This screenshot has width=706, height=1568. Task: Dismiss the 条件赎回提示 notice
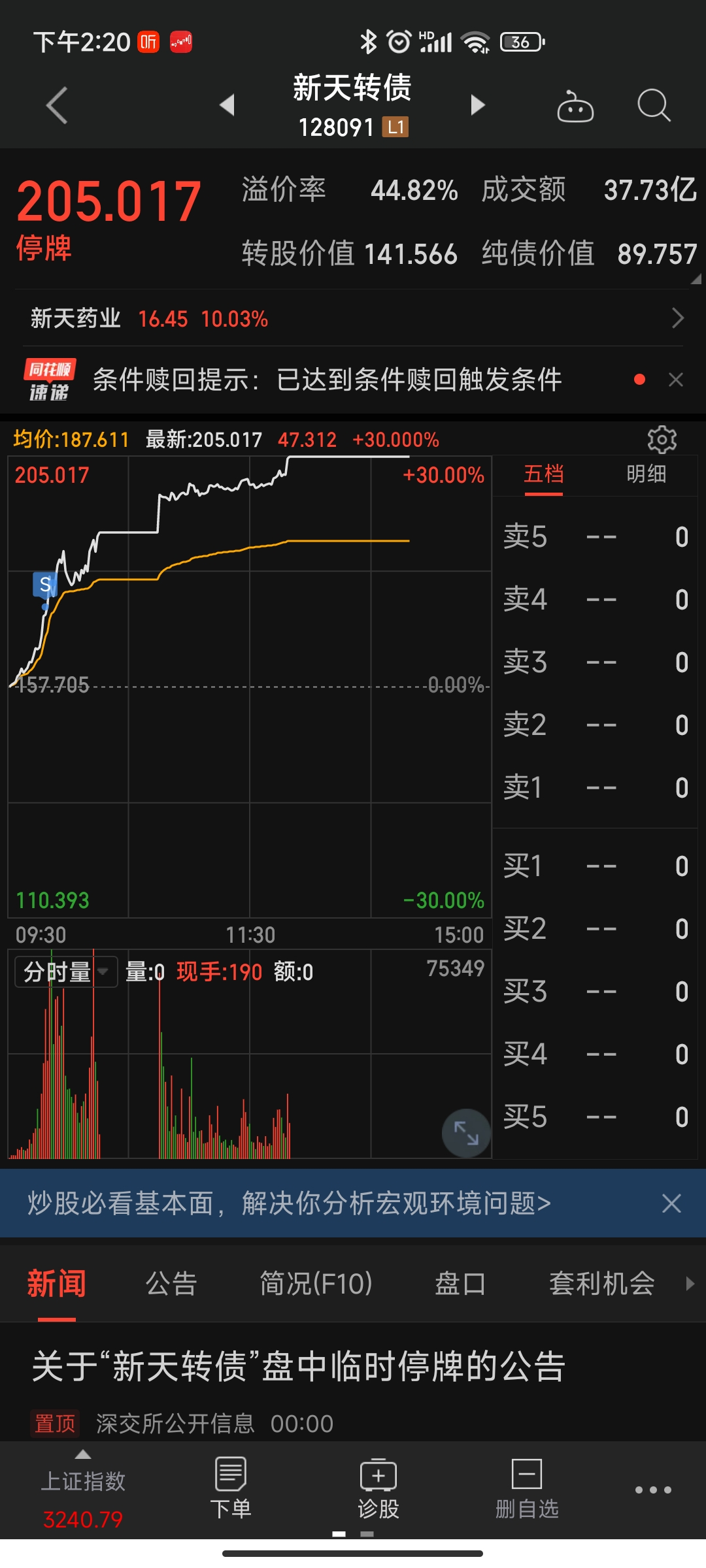pos(676,380)
